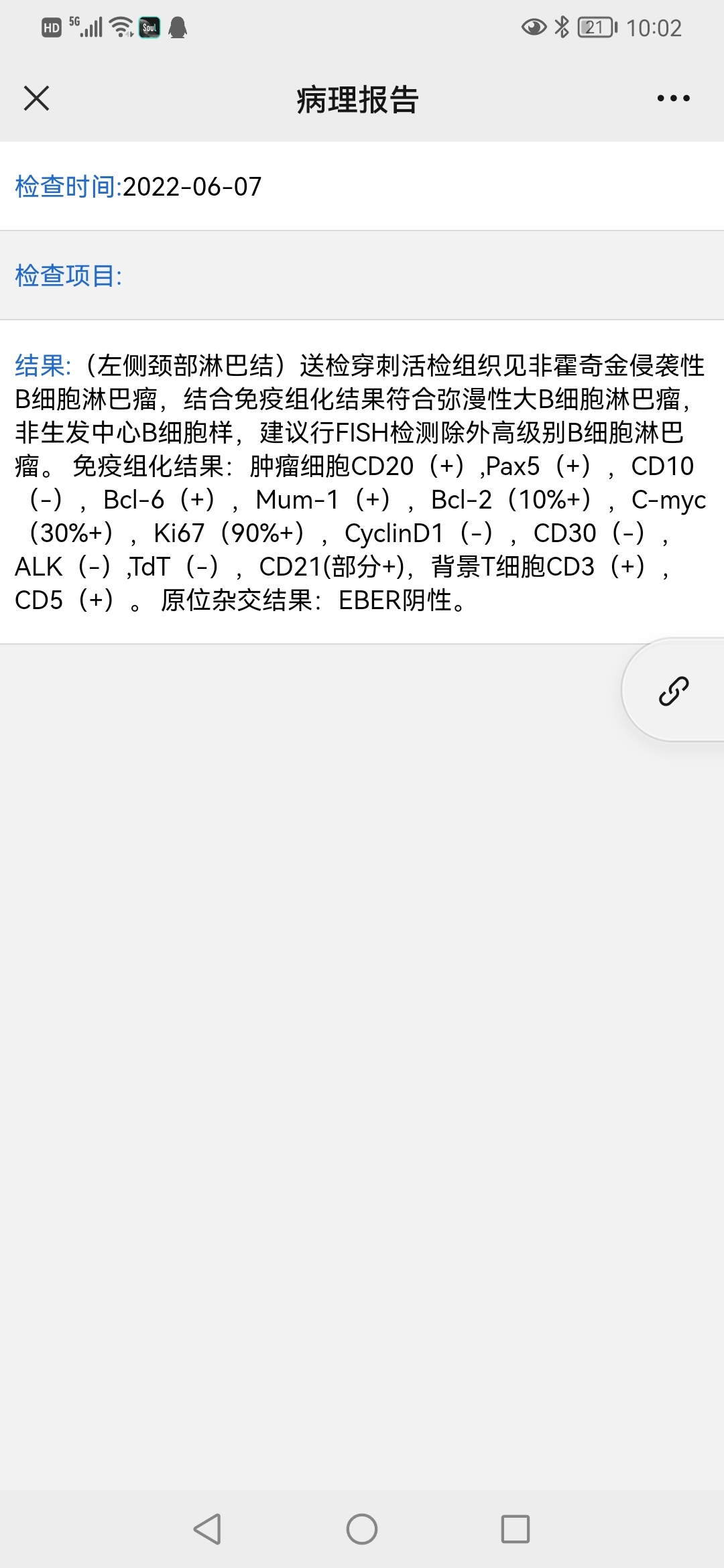724x1568 pixels.
Task: Go back with the system back button
Action: pyautogui.click(x=207, y=1529)
